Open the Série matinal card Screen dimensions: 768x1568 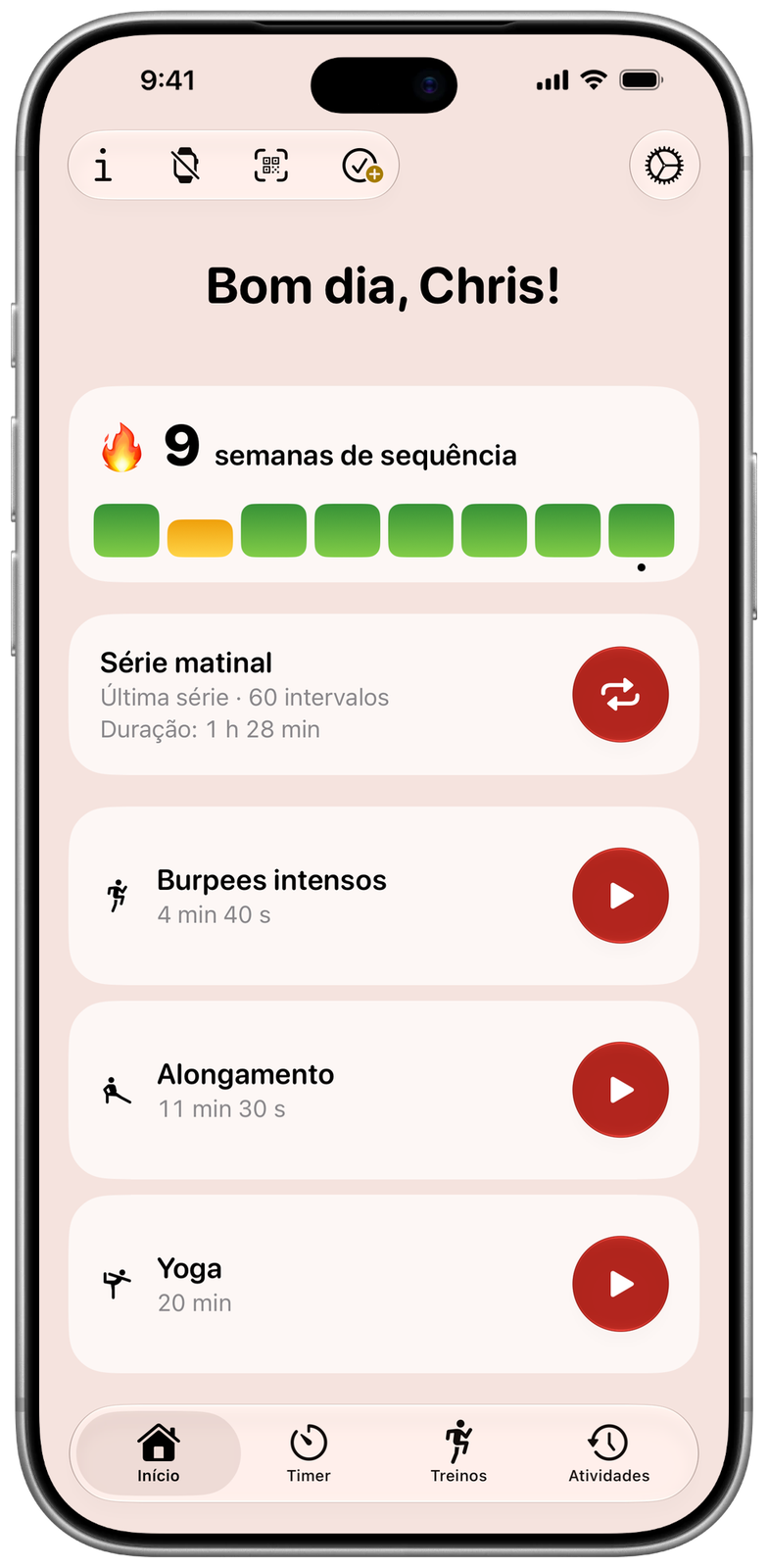point(384,695)
